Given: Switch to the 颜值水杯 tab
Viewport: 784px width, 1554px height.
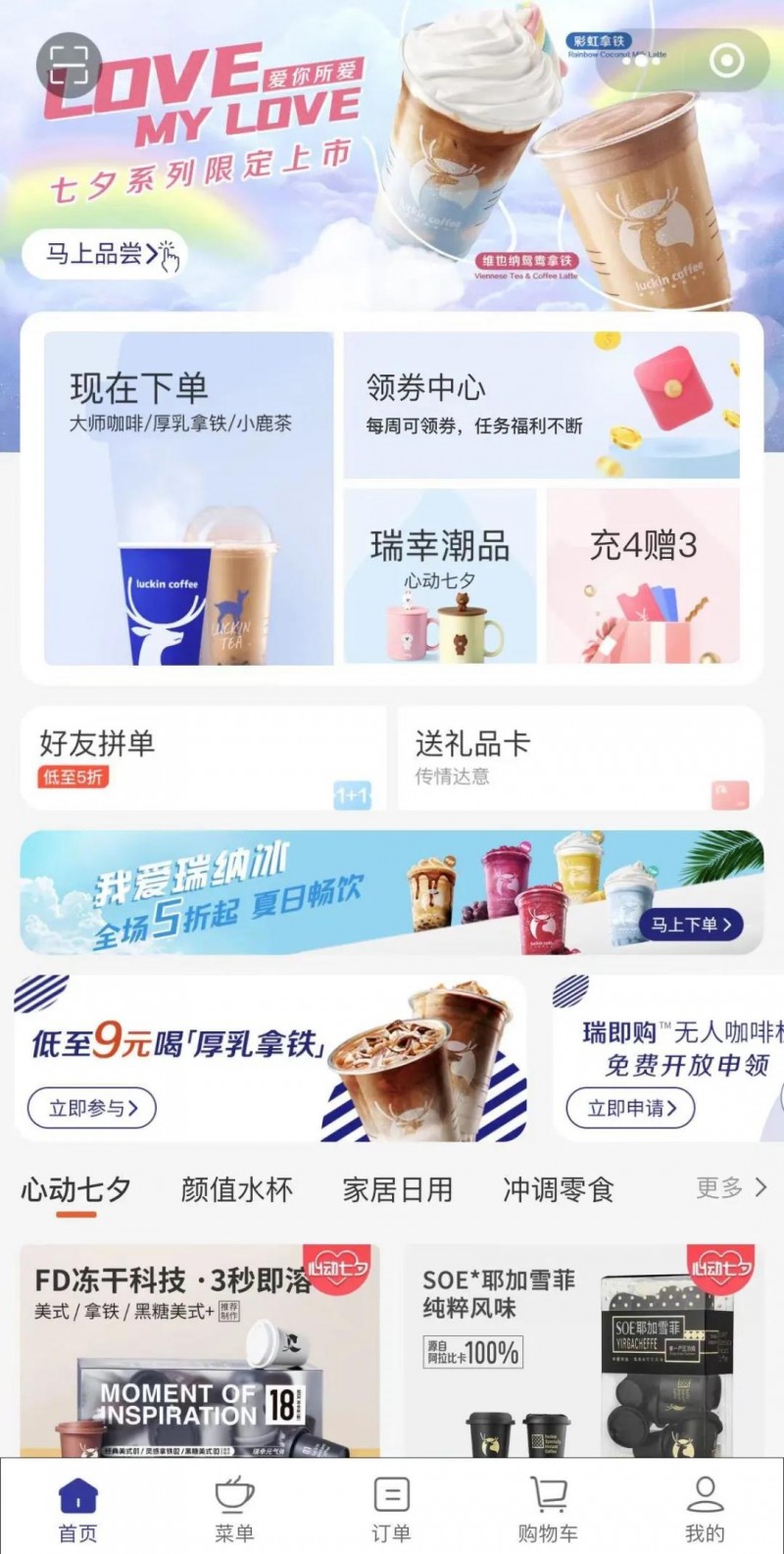Looking at the screenshot, I should 237,1189.
